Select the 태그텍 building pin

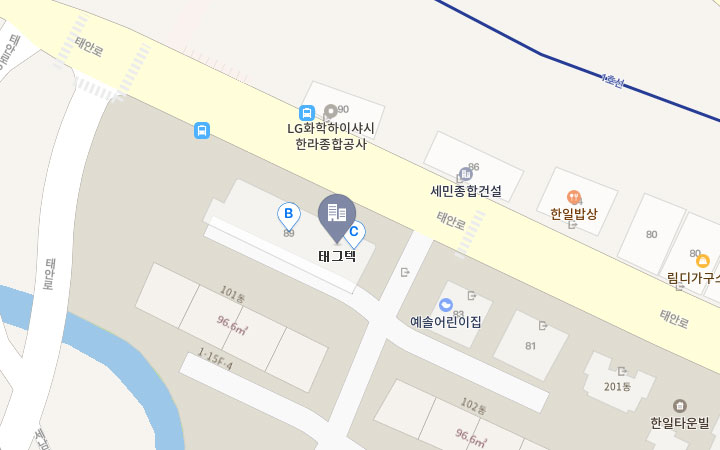click(x=337, y=214)
